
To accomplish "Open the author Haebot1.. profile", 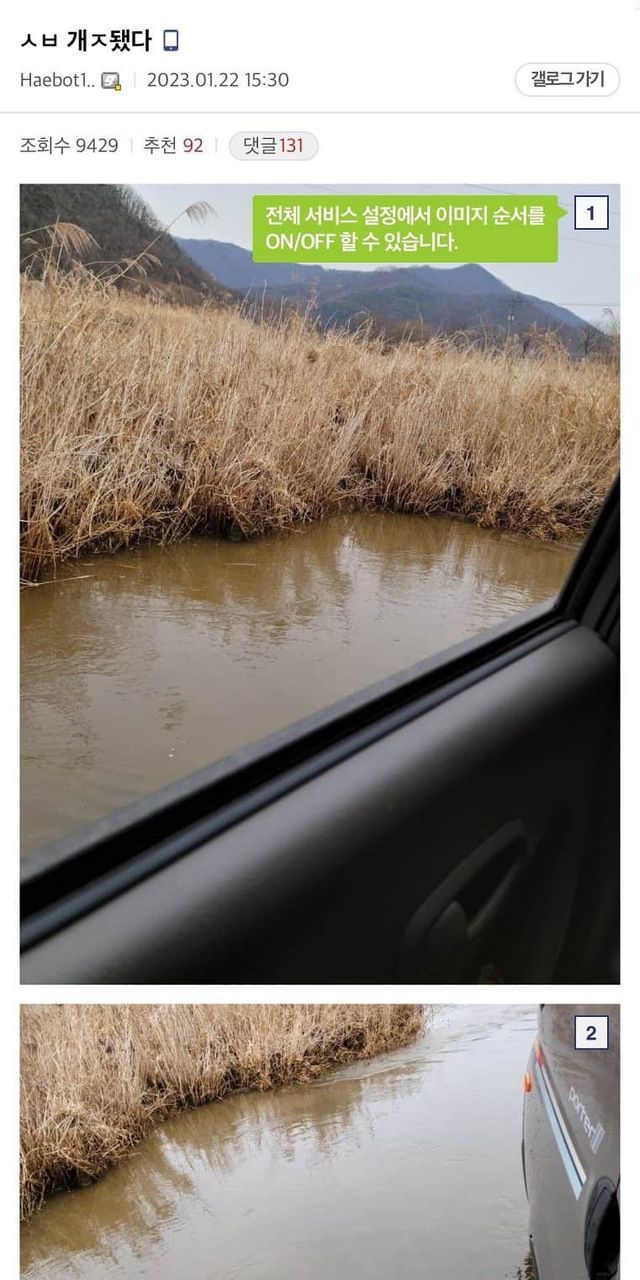I will click(58, 80).
